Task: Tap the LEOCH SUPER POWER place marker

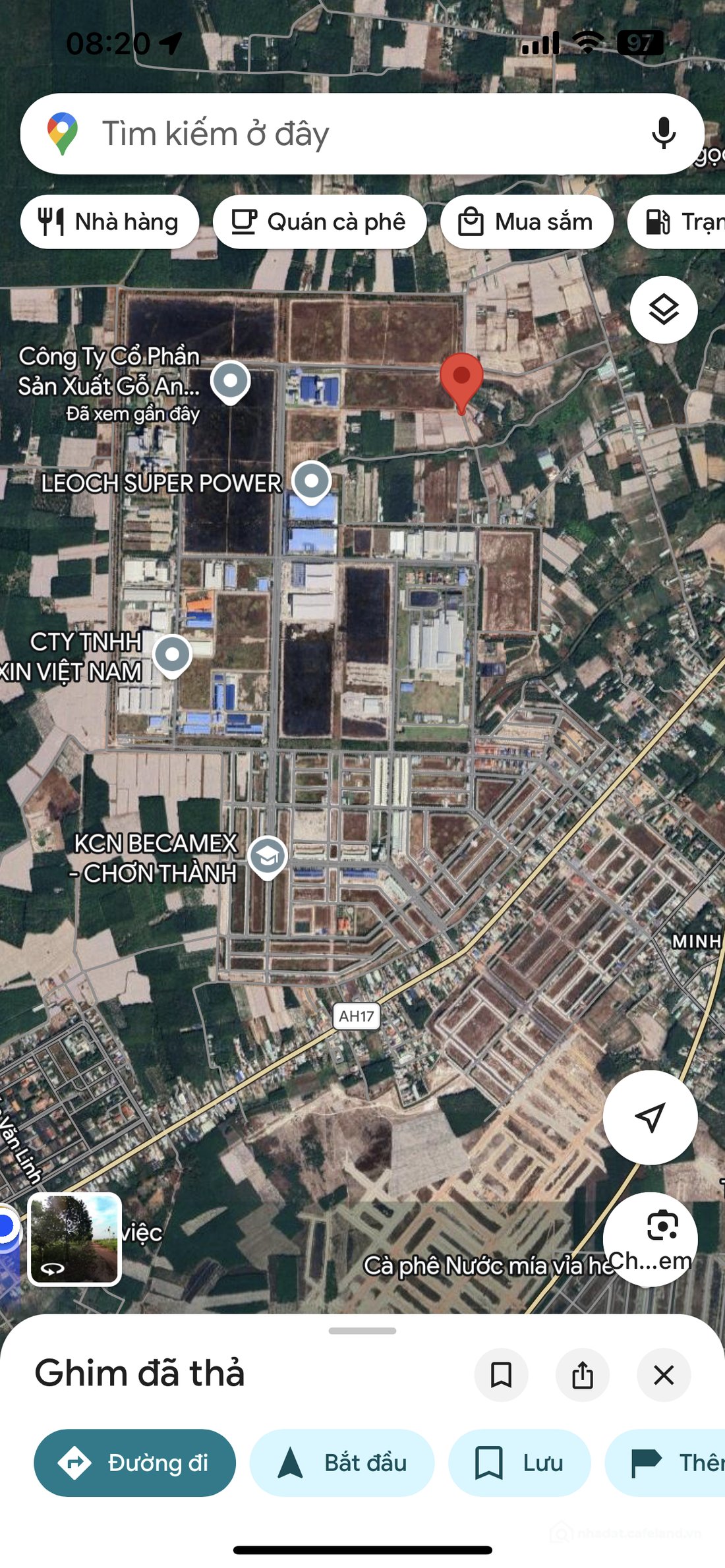Action: pos(312,480)
